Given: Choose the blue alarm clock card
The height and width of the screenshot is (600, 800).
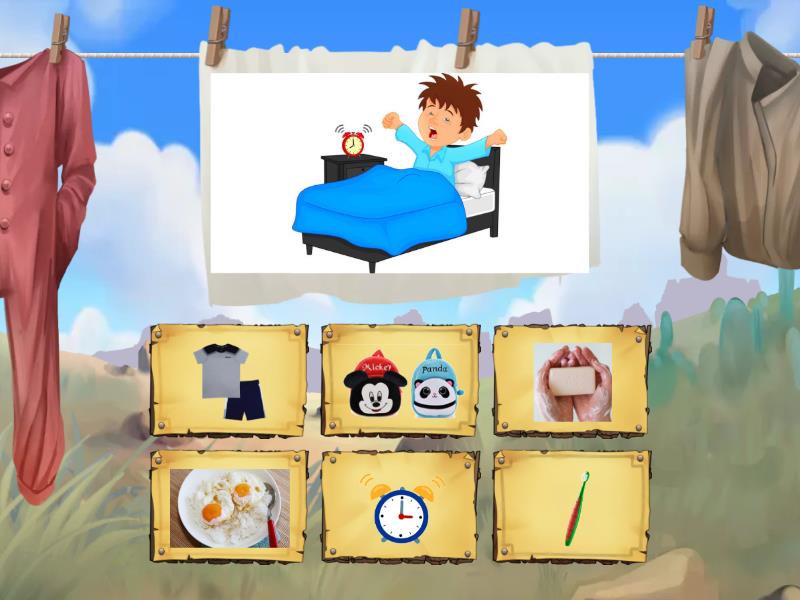Looking at the screenshot, I should point(400,506).
